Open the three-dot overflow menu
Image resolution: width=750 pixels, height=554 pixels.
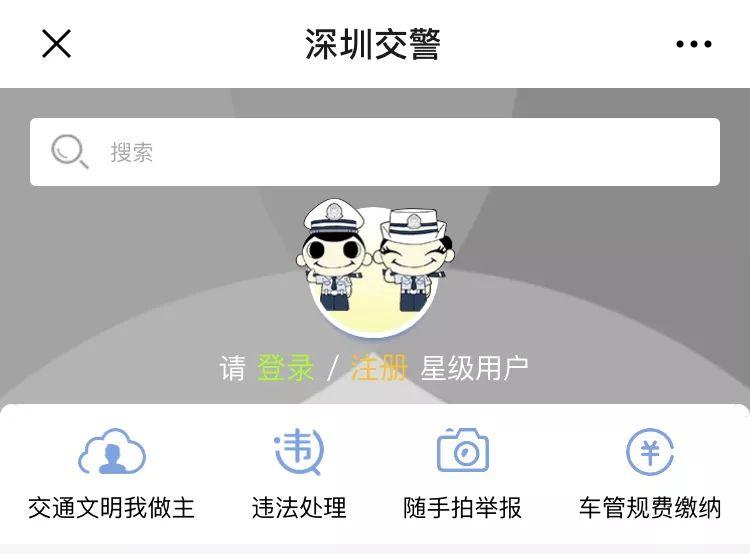pyautogui.click(x=693, y=44)
